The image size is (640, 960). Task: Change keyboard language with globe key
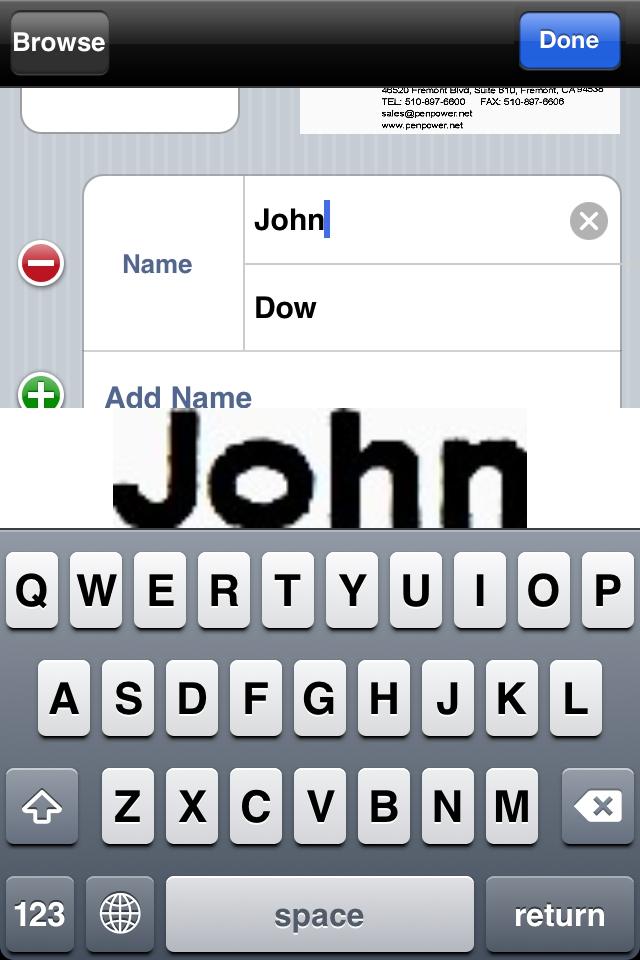click(120, 914)
